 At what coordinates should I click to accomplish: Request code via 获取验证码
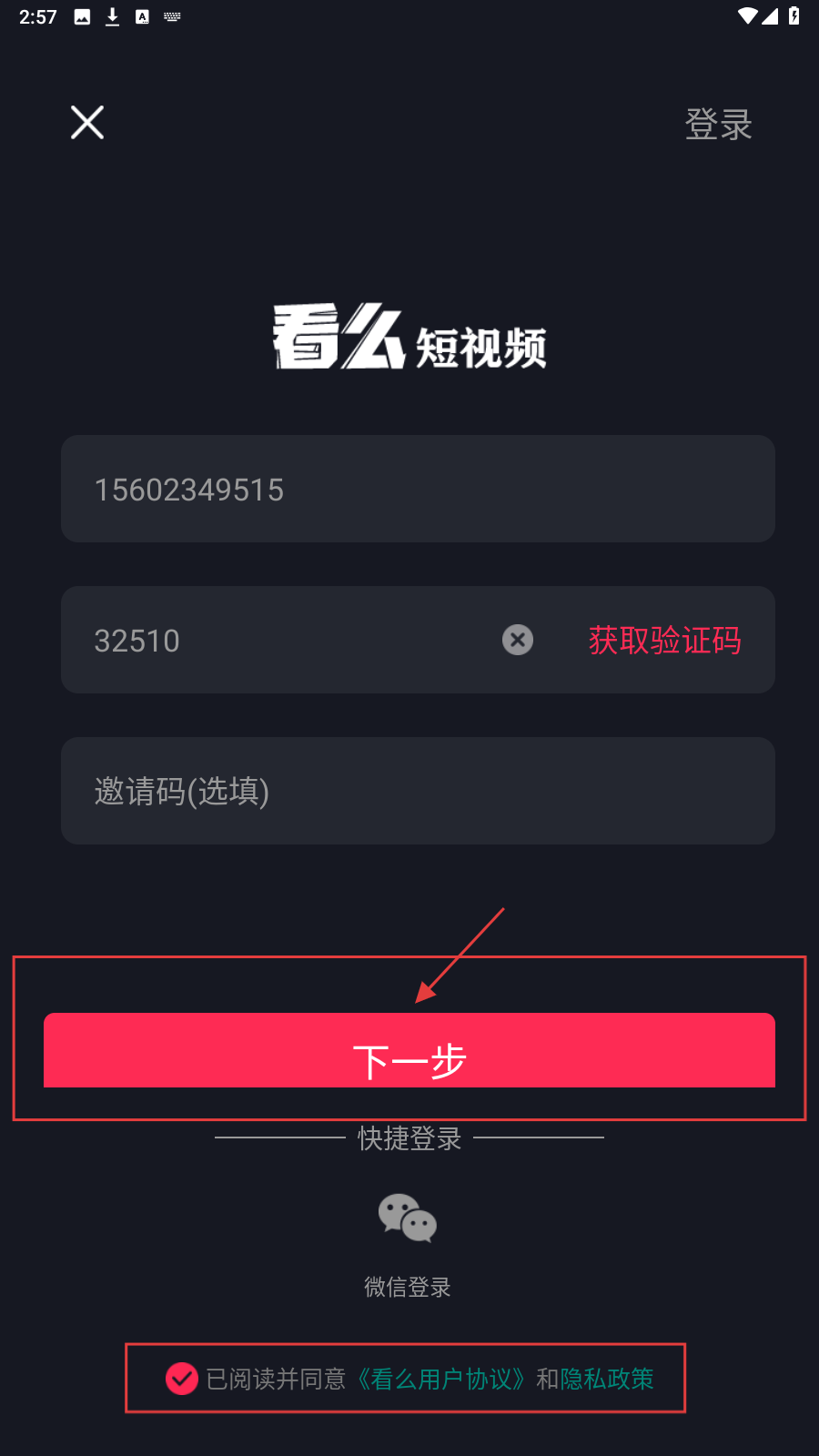[664, 640]
